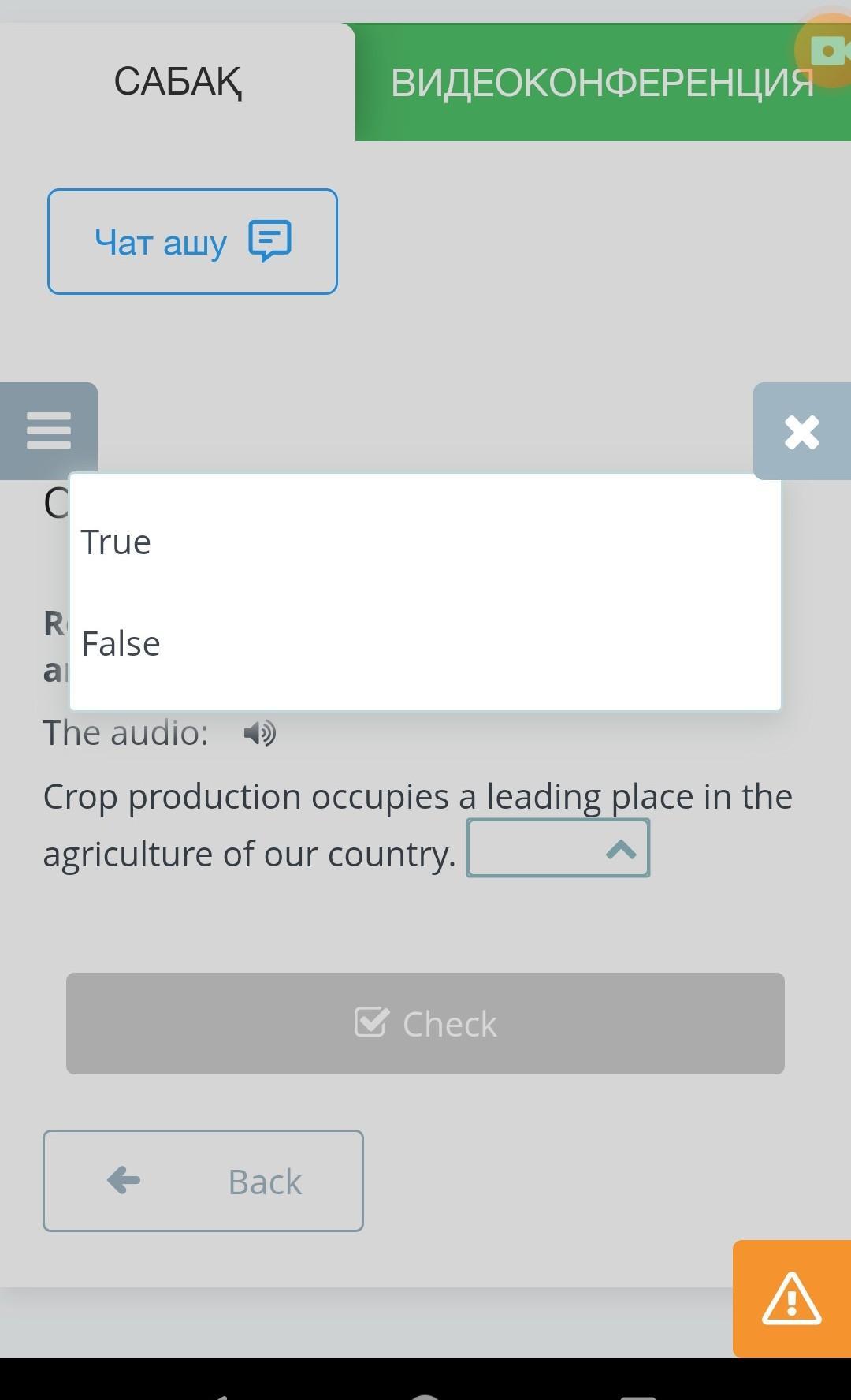This screenshot has width=851, height=1400.
Task: Switch to the ВИДЕОКОНФЕРЕНЦИЯ tab
Action: (x=602, y=84)
